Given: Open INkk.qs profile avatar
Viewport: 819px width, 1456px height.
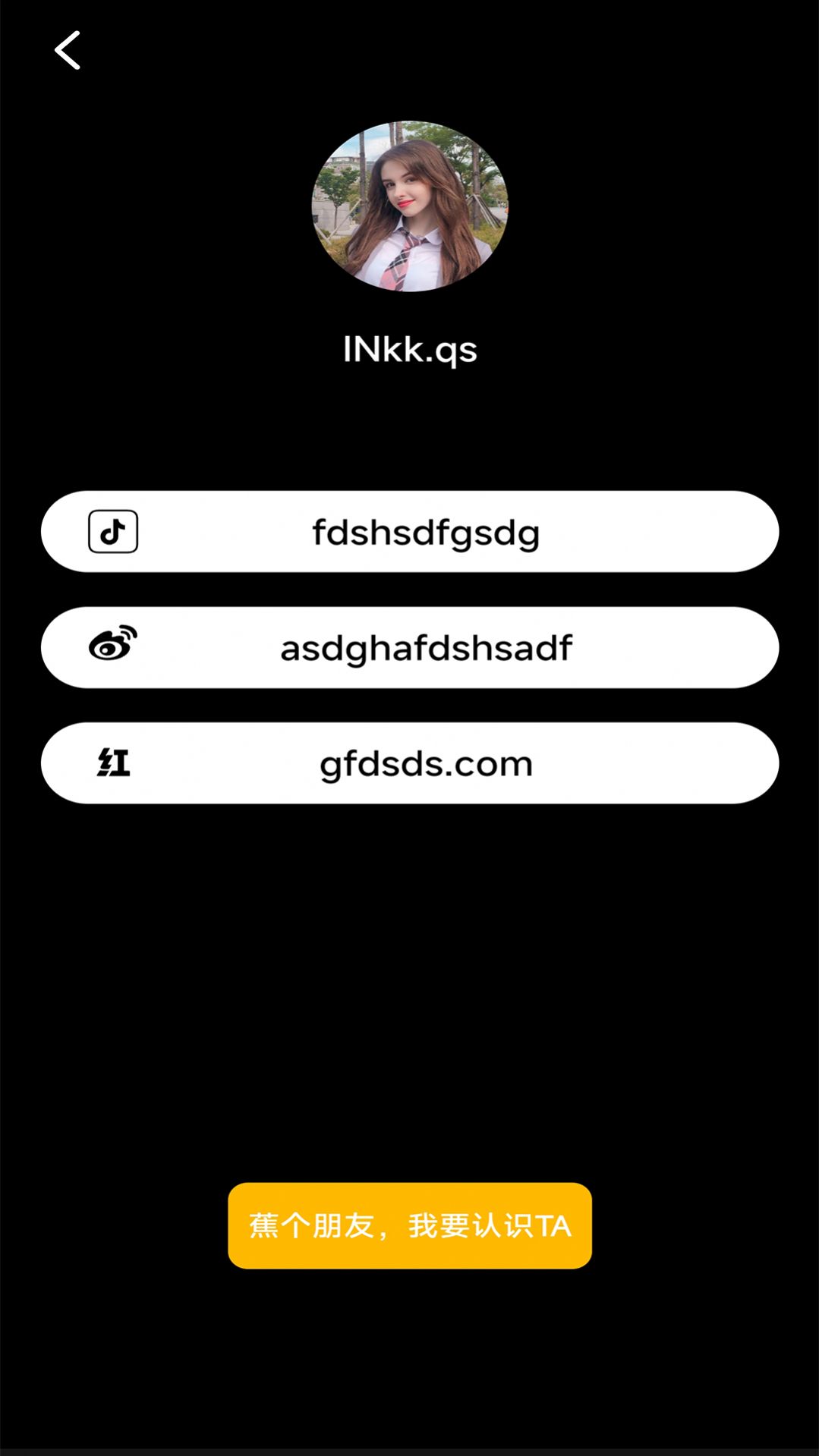Looking at the screenshot, I should 410,206.
